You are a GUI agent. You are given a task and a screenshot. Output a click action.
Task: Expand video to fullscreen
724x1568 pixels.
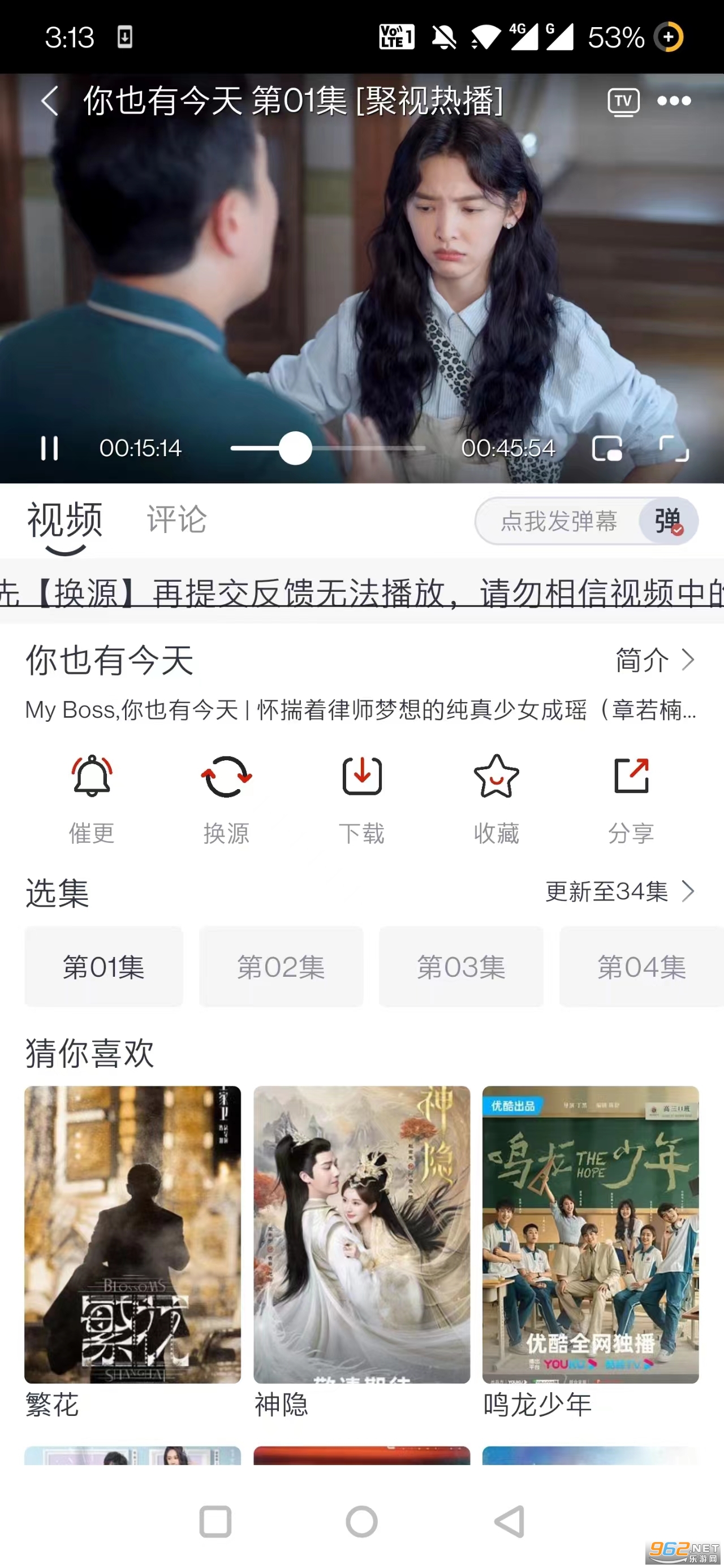click(x=674, y=449)
